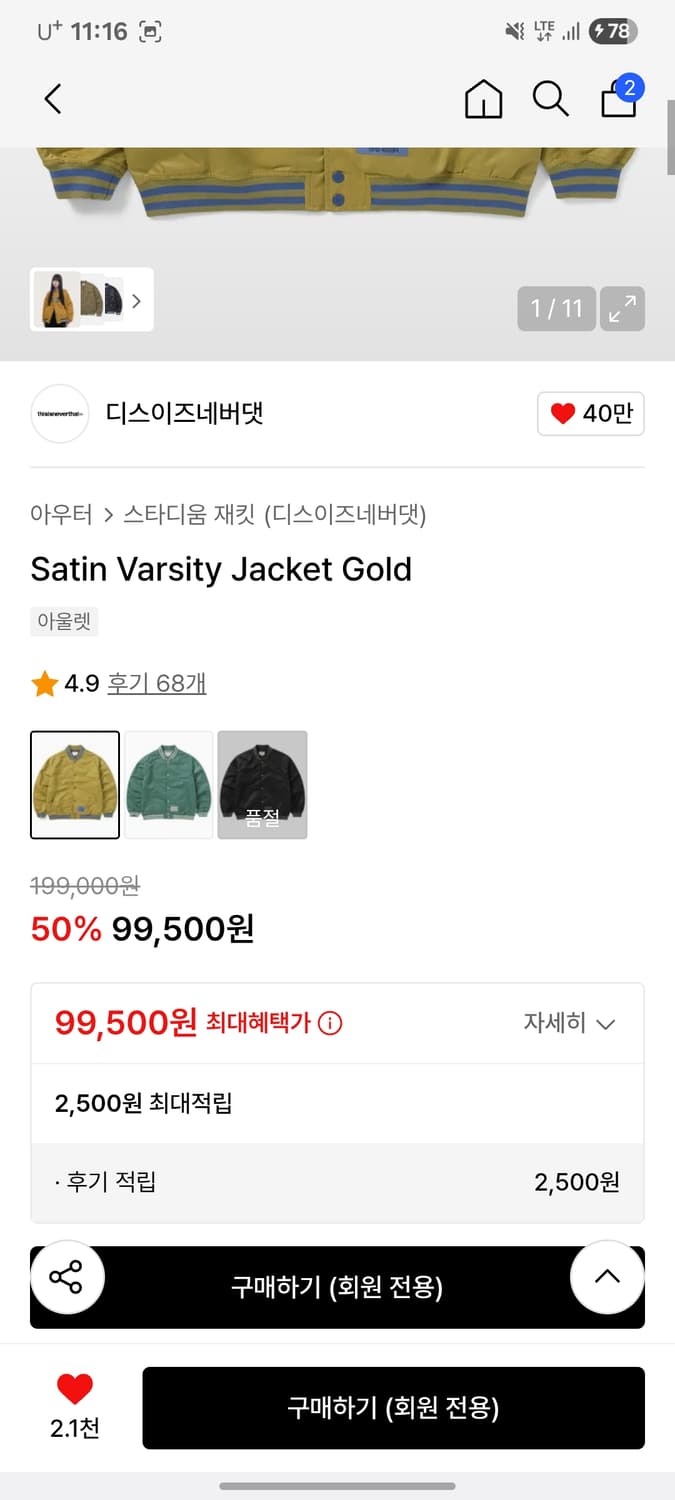
Task: Select the green jacket color option
Action: (169, 785)
